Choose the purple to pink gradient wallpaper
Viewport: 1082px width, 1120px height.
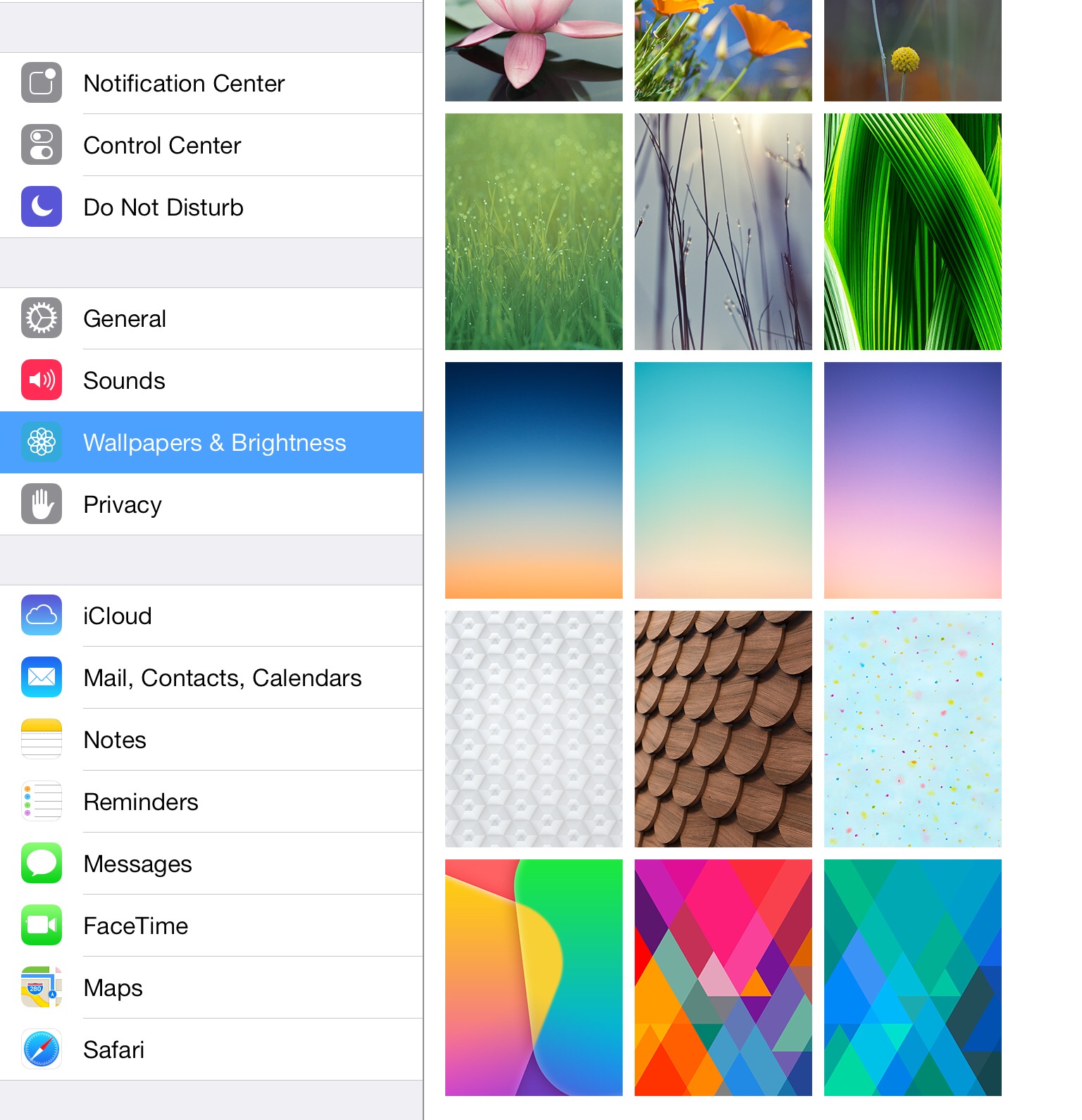[913, 480]
